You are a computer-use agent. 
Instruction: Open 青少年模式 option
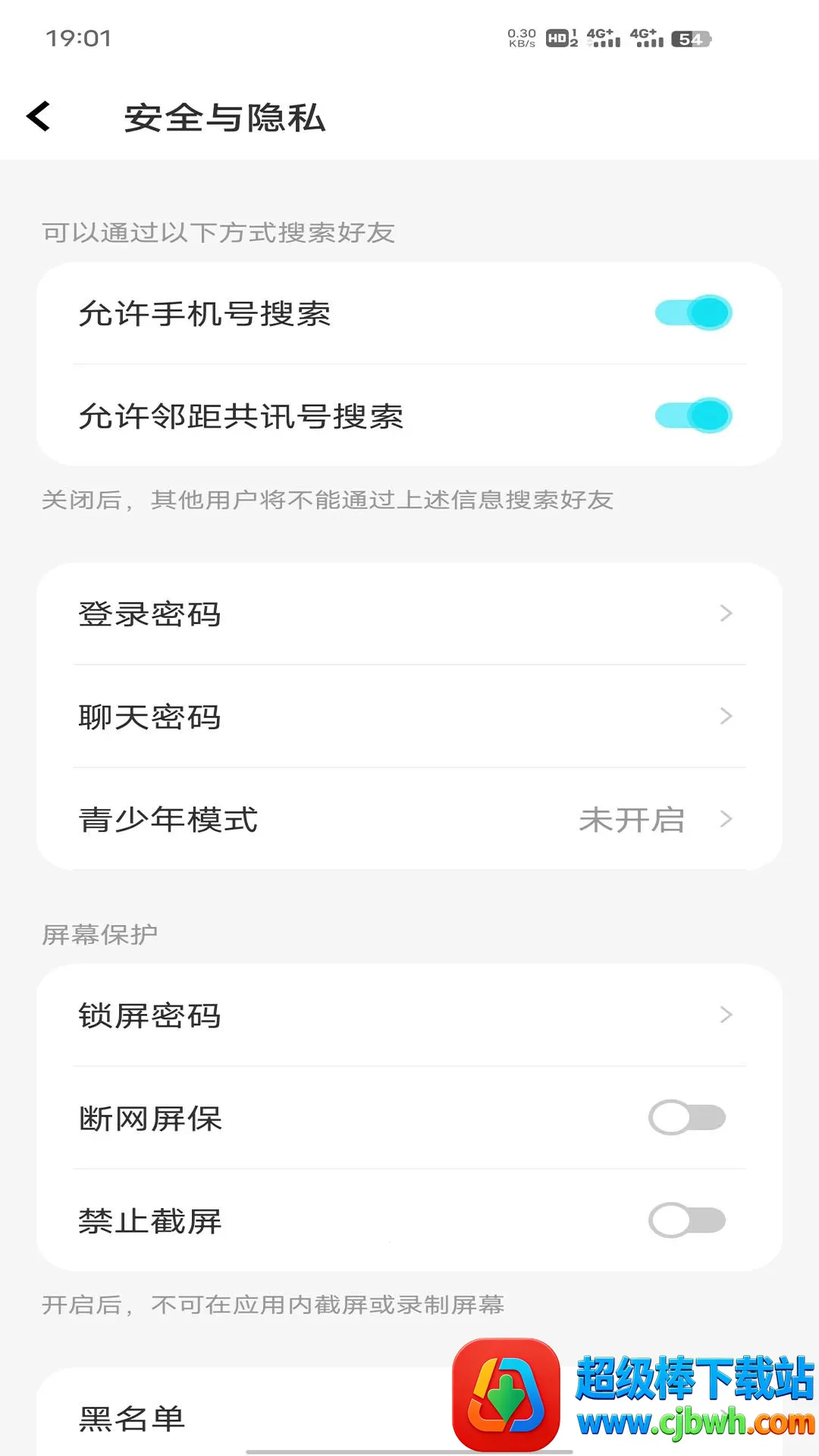pos(409,819)
